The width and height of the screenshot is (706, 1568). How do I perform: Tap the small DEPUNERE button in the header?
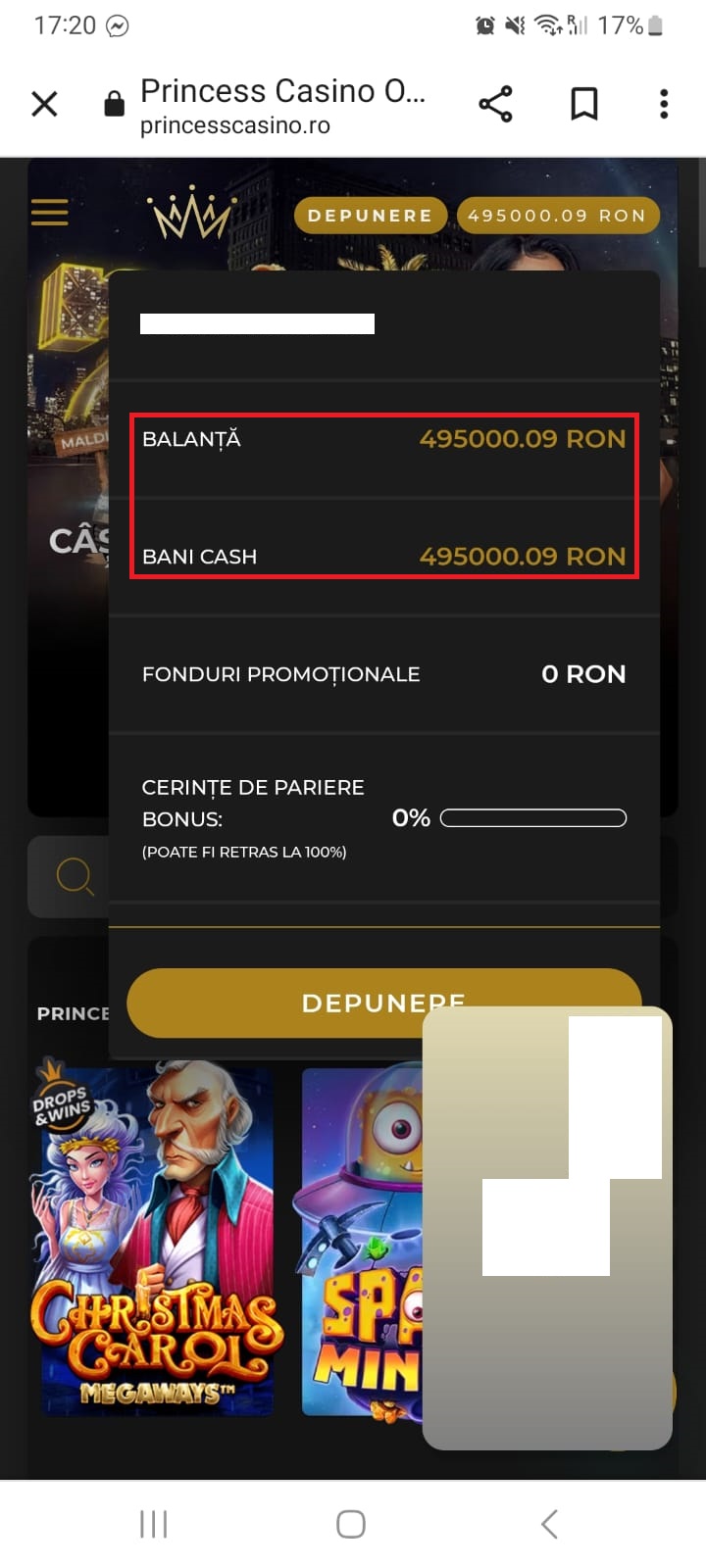[x=371, y=216]
